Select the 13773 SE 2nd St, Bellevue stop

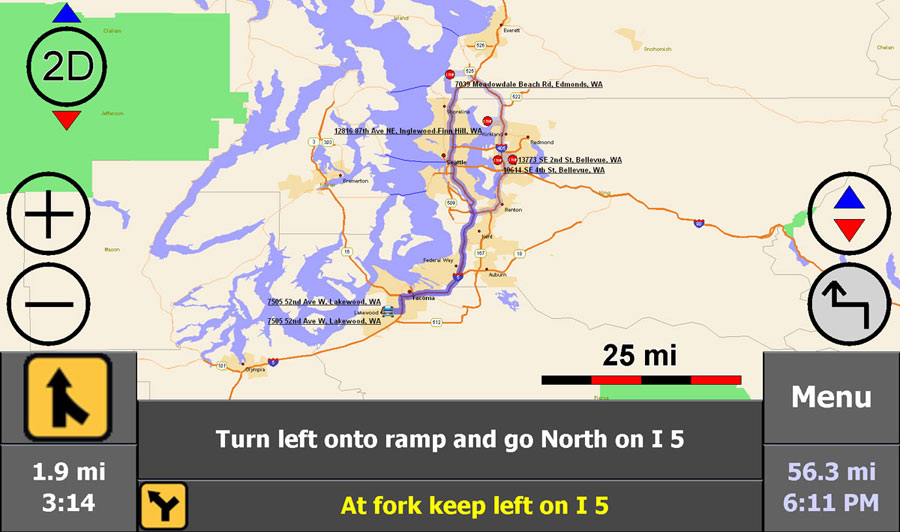(x=569, y=160)
